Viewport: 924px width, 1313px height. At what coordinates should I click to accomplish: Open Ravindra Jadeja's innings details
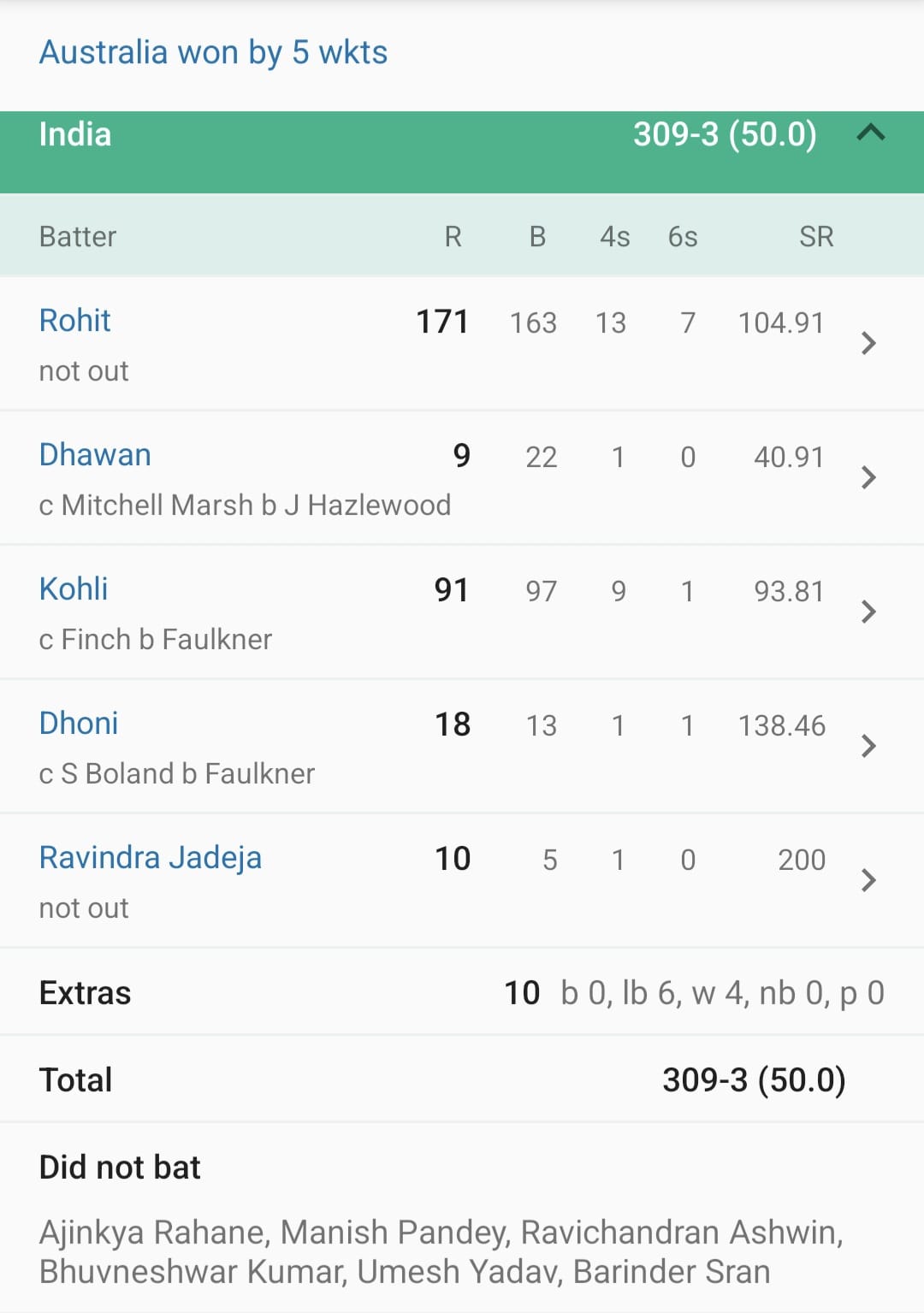click(868, 880)
